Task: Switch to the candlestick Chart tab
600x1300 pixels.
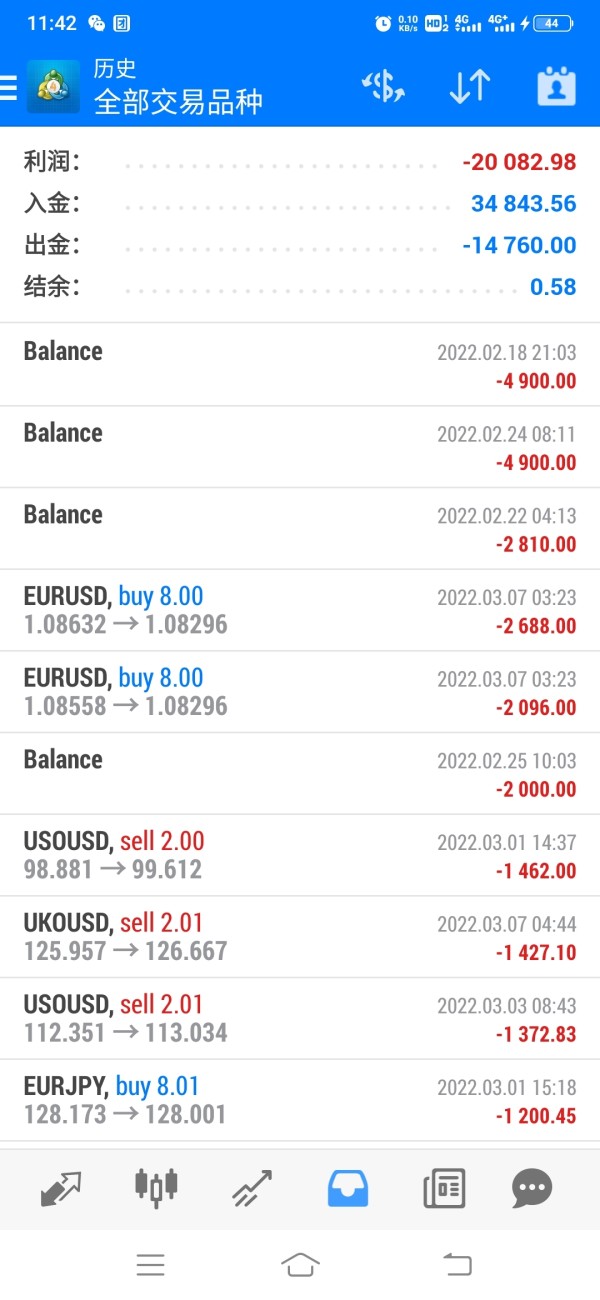Action: pos(156,1187)
